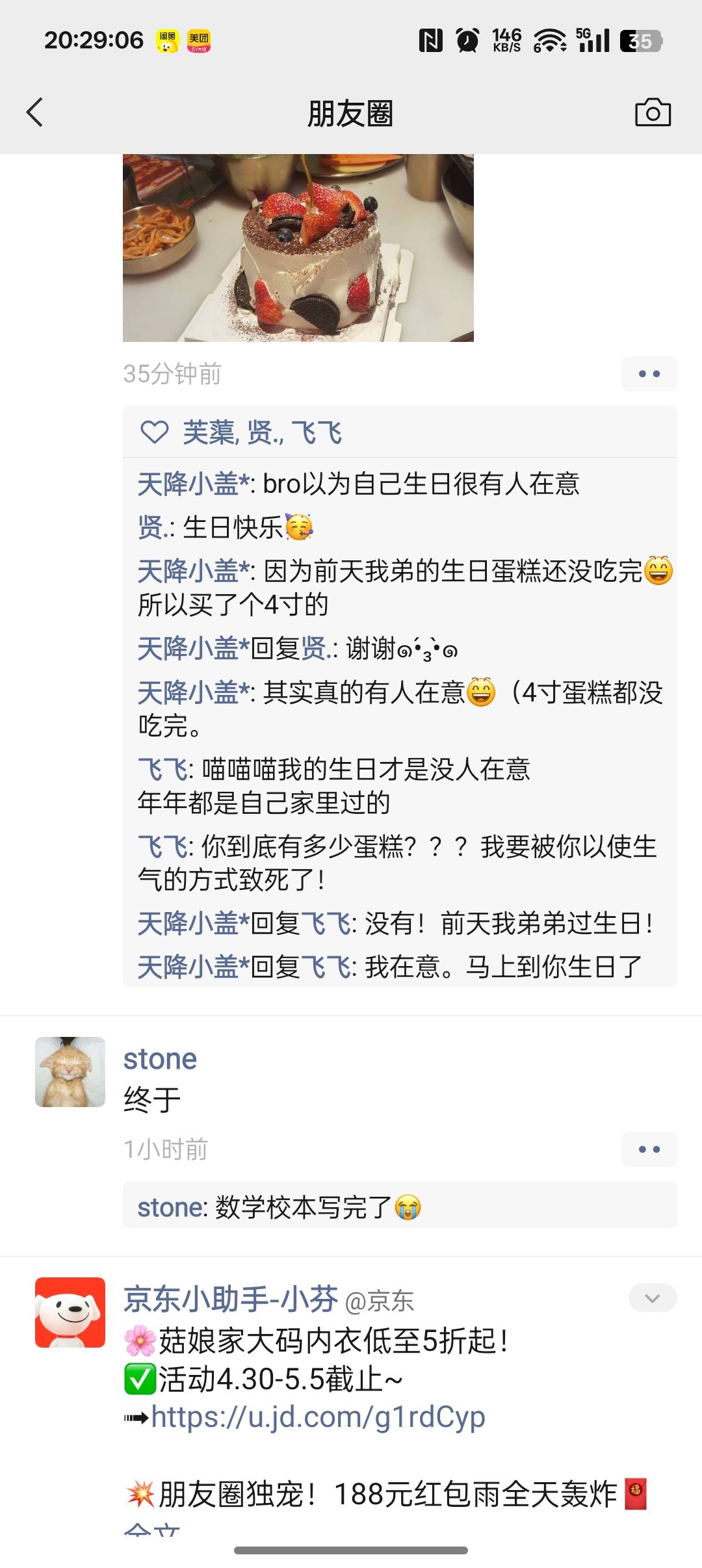Open the camera to post a moment
702x1568 pixels.
pos(652,112)
